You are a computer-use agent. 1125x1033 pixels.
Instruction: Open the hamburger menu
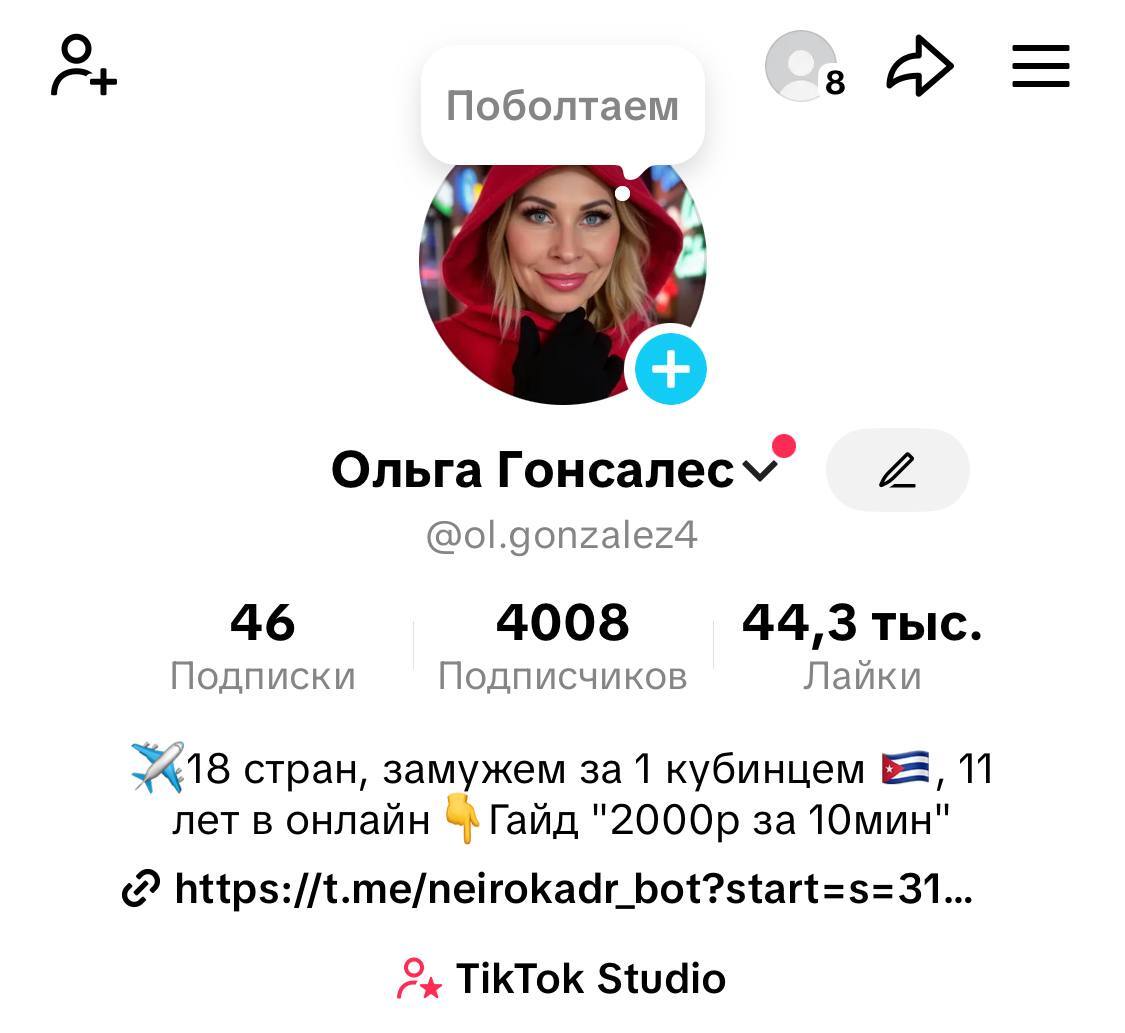tap(1040, 67)
